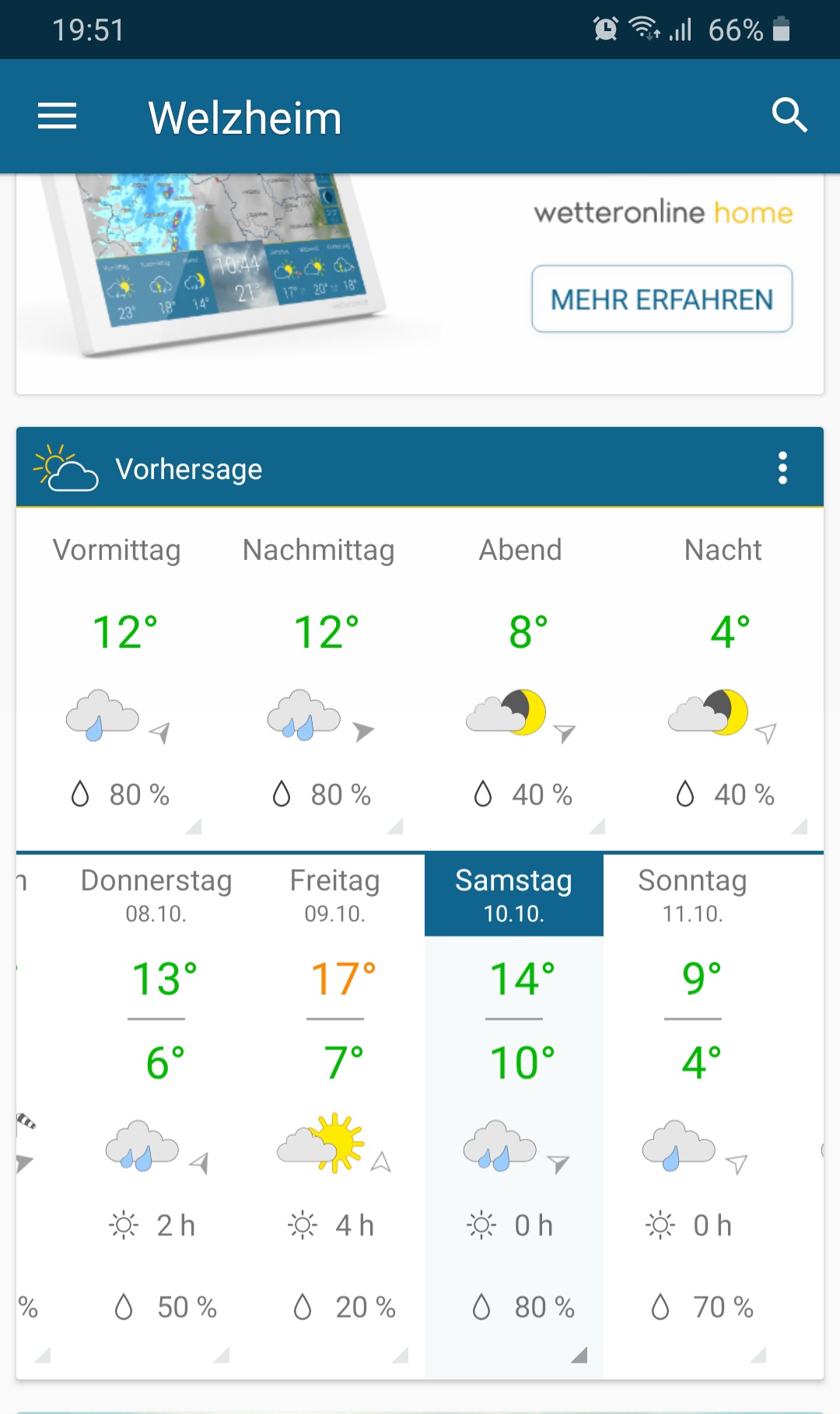This screenshot has height=1414, width=840.
Task: Search for another location
Action: coord(789,116)
